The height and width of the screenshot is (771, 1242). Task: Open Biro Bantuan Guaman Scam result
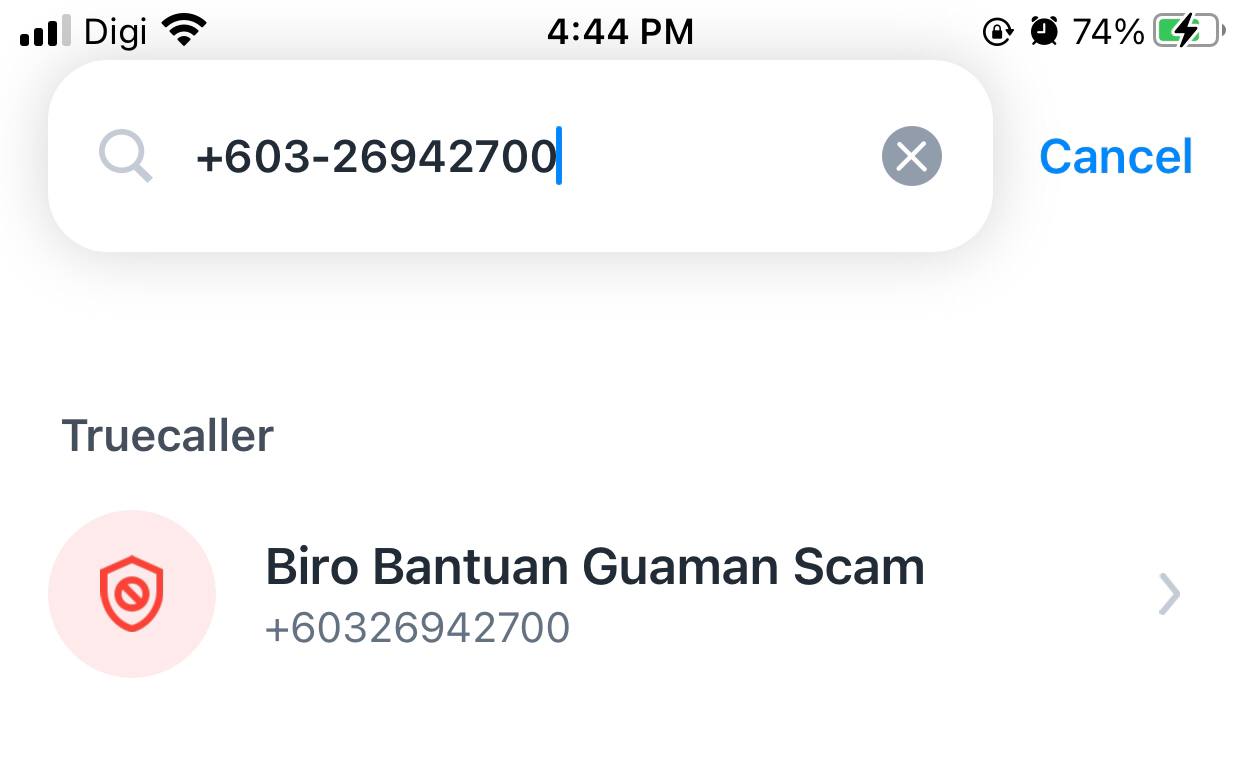pyautogui.click(x=594, y=592)
